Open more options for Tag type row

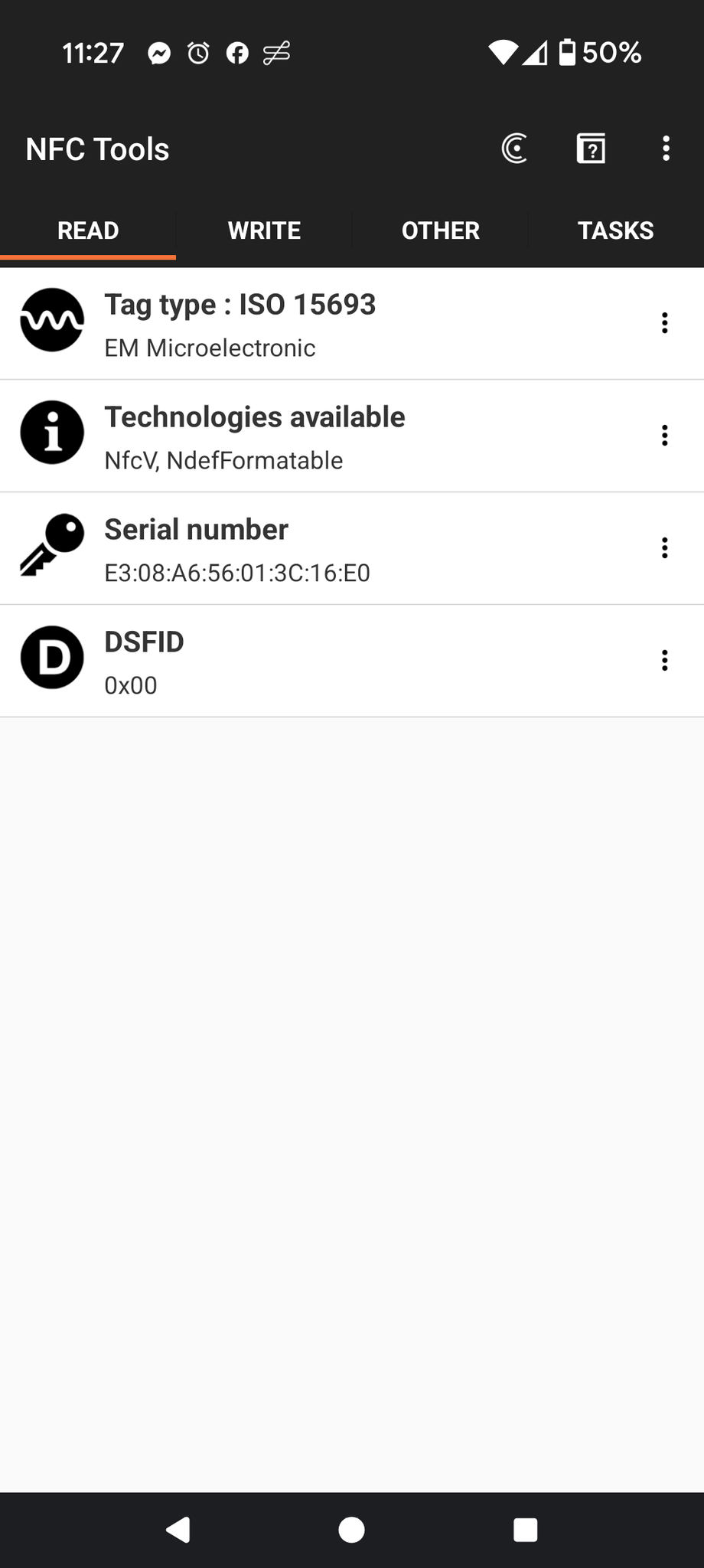[665, 323]
